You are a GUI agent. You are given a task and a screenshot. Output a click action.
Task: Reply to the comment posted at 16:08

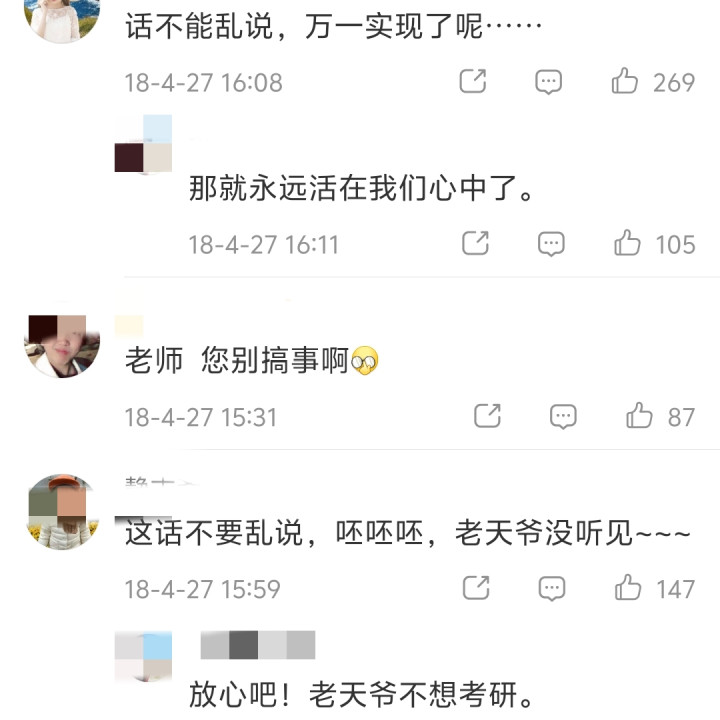point(548,82)
